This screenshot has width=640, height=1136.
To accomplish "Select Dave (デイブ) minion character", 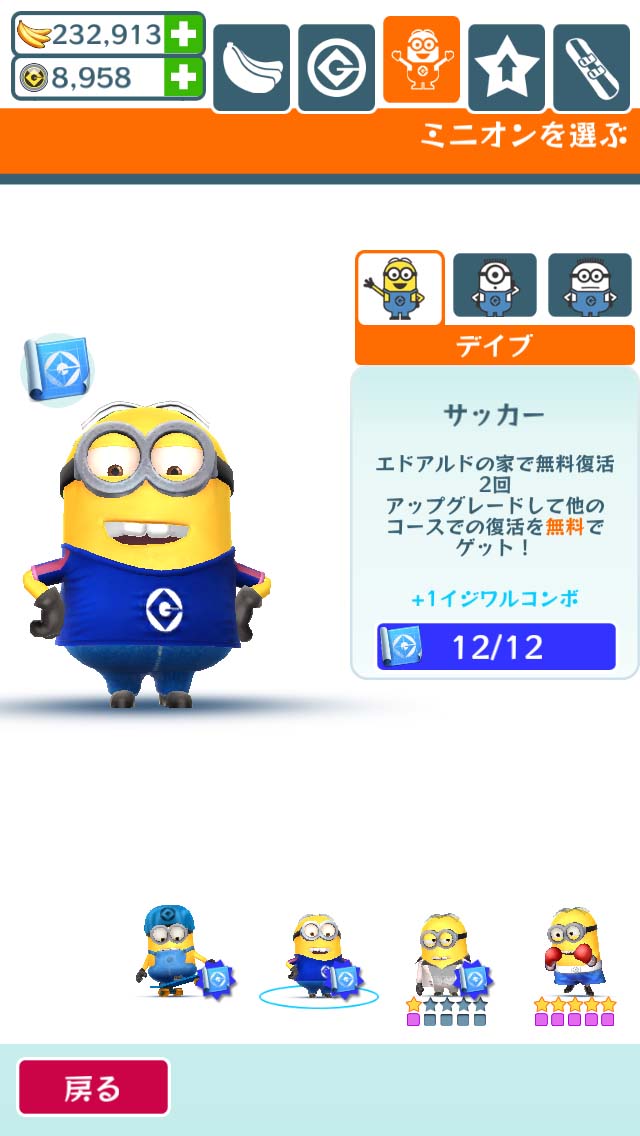I will coord(400,287).
